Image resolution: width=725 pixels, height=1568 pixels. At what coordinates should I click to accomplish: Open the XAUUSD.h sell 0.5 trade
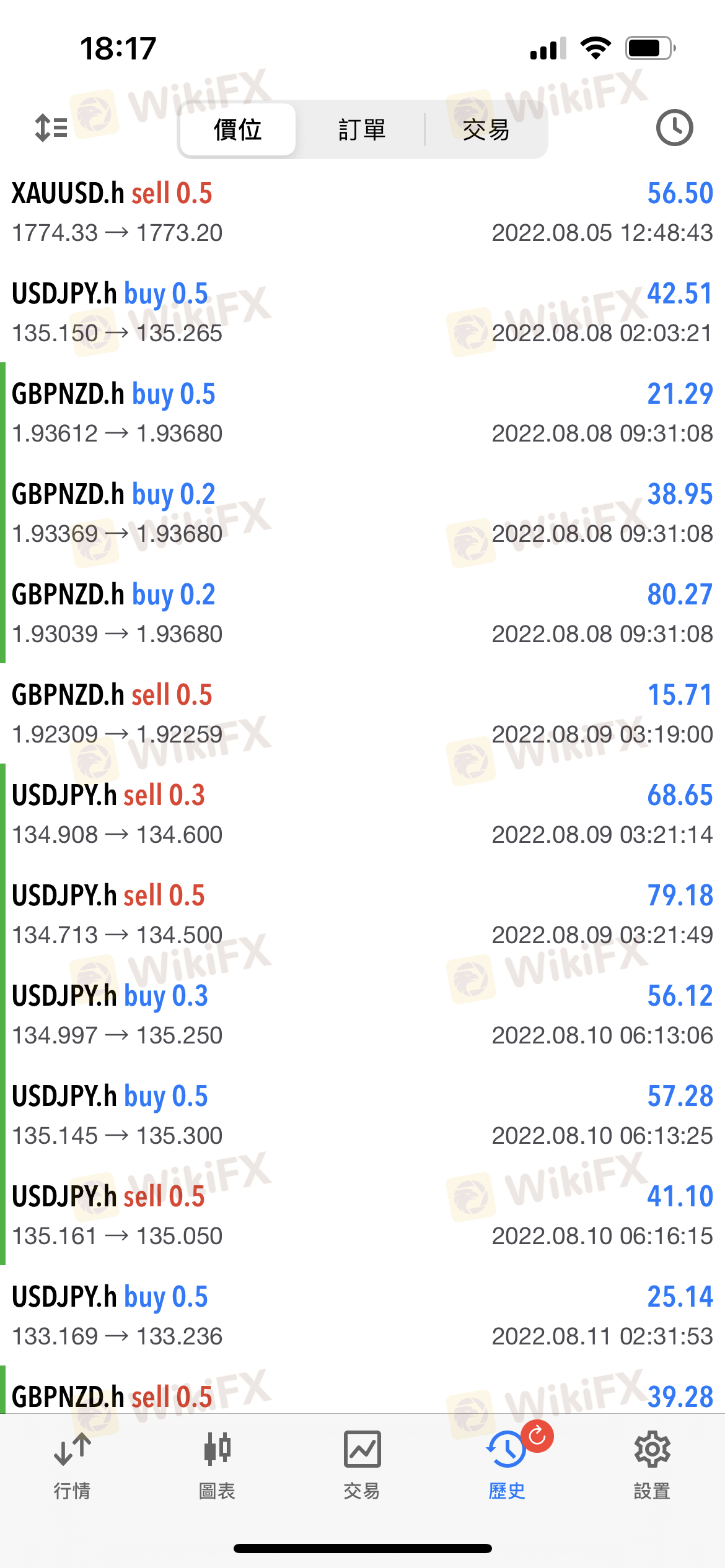point(362,212)
